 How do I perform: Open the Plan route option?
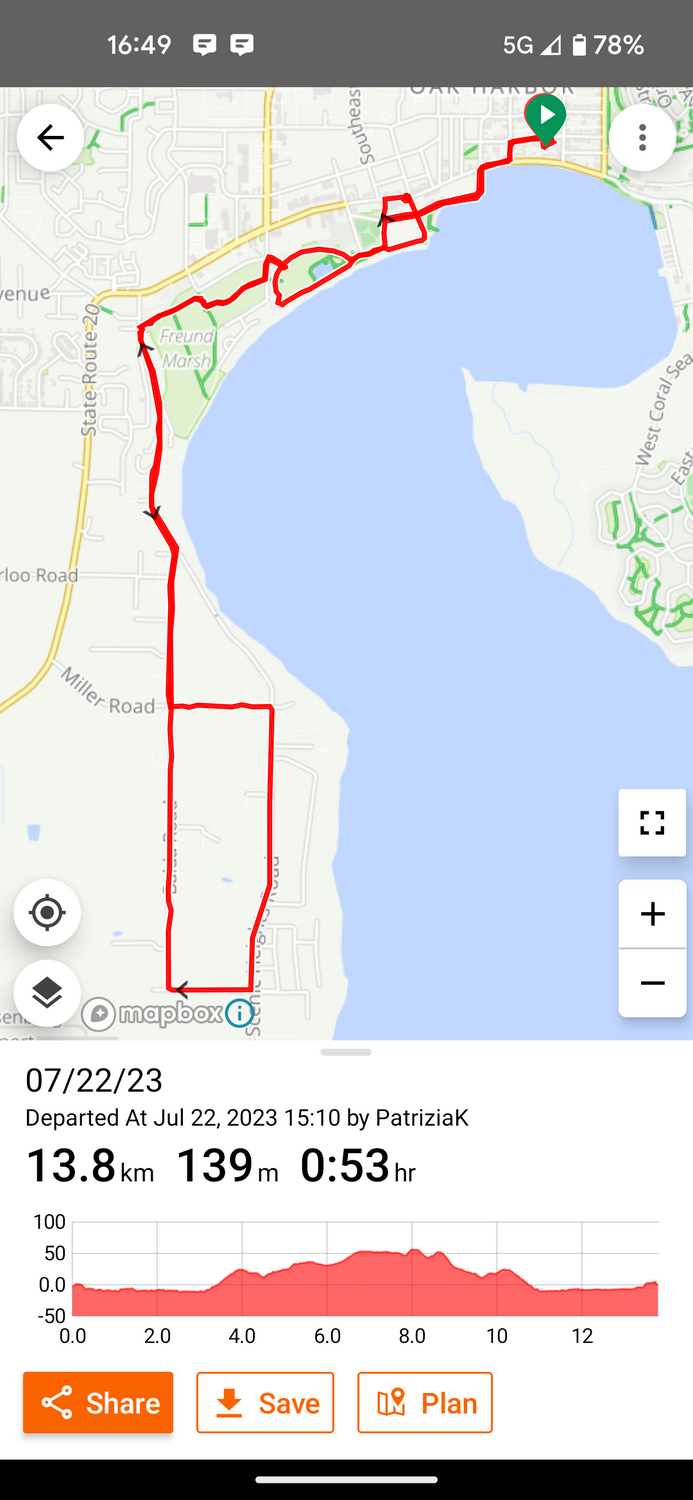[425, 1403]
